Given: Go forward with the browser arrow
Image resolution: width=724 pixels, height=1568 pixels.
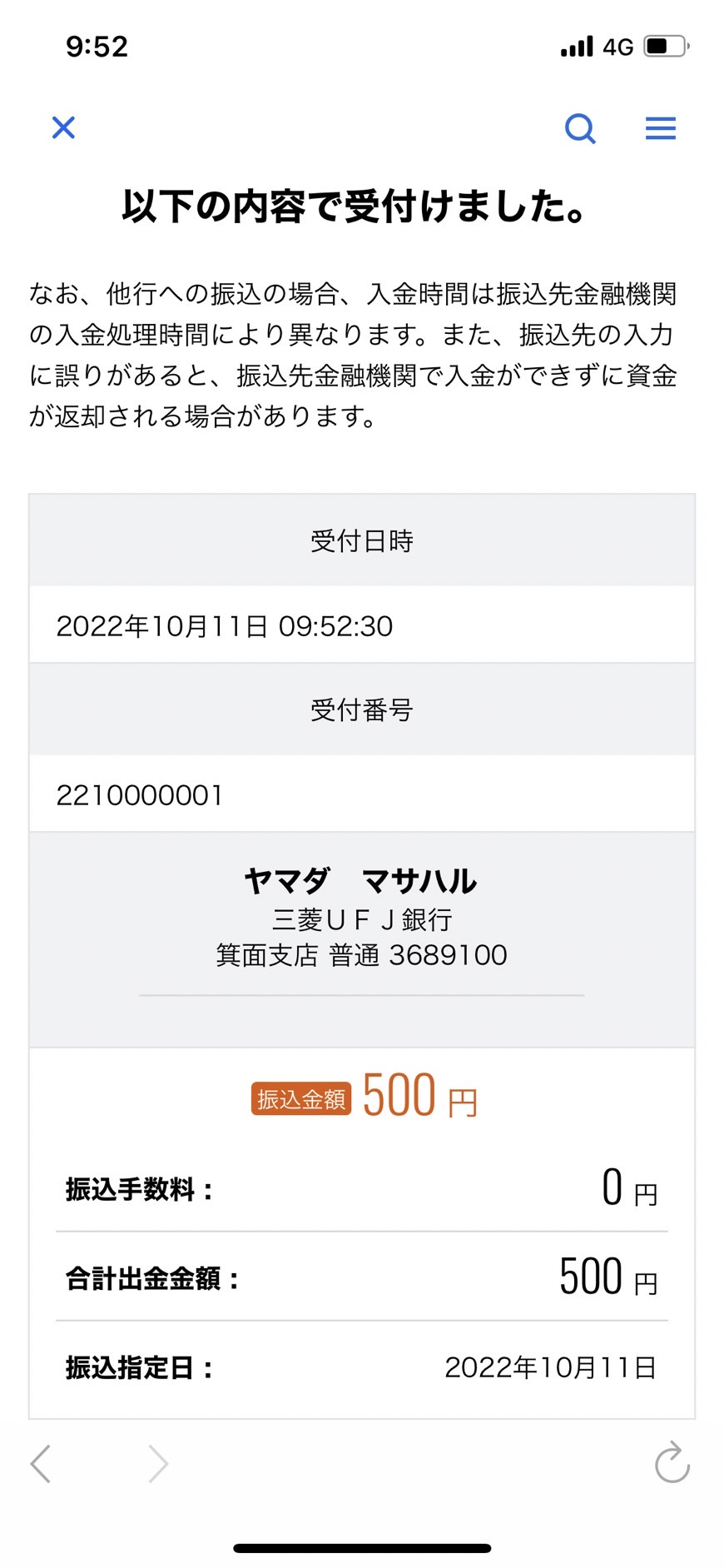Looking at the screenshot, I should 158,1463.
